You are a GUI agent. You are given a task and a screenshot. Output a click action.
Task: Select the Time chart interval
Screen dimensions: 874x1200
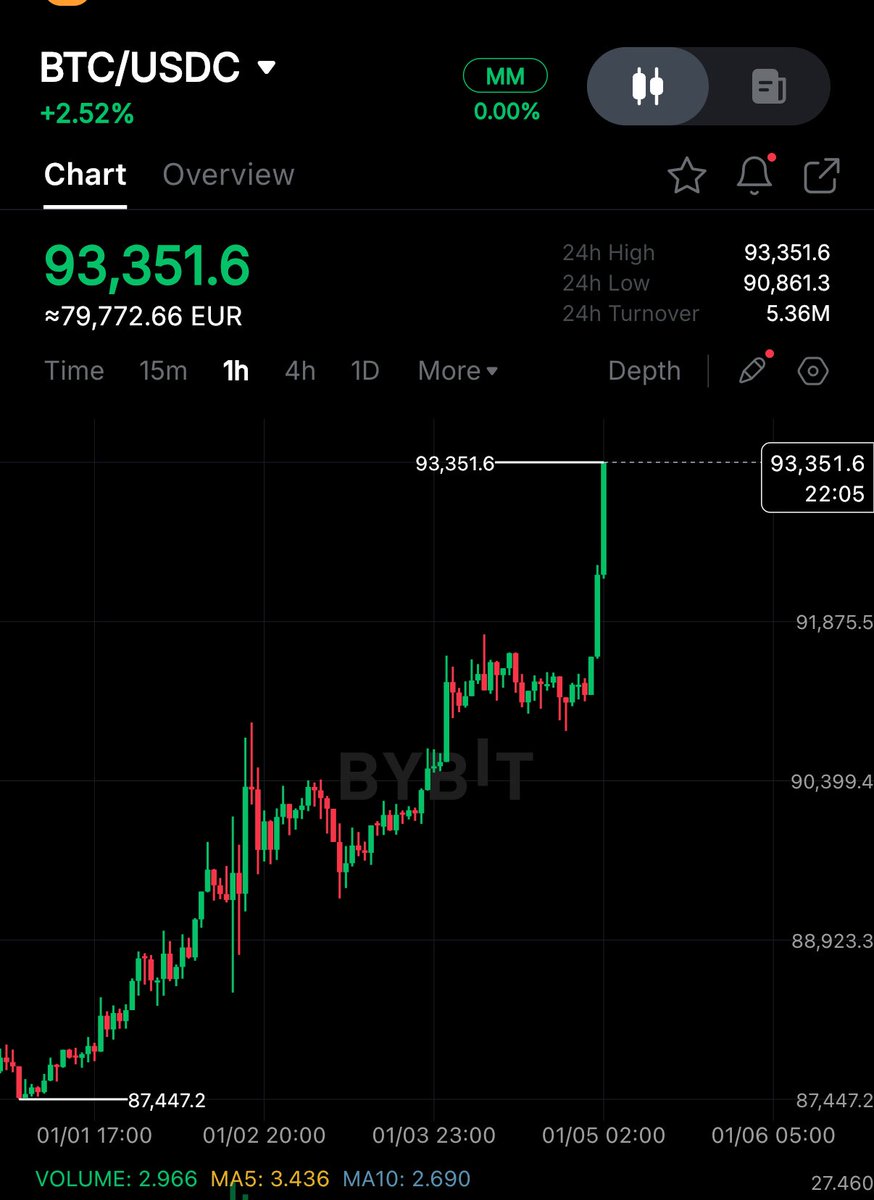tap(74, 371)
